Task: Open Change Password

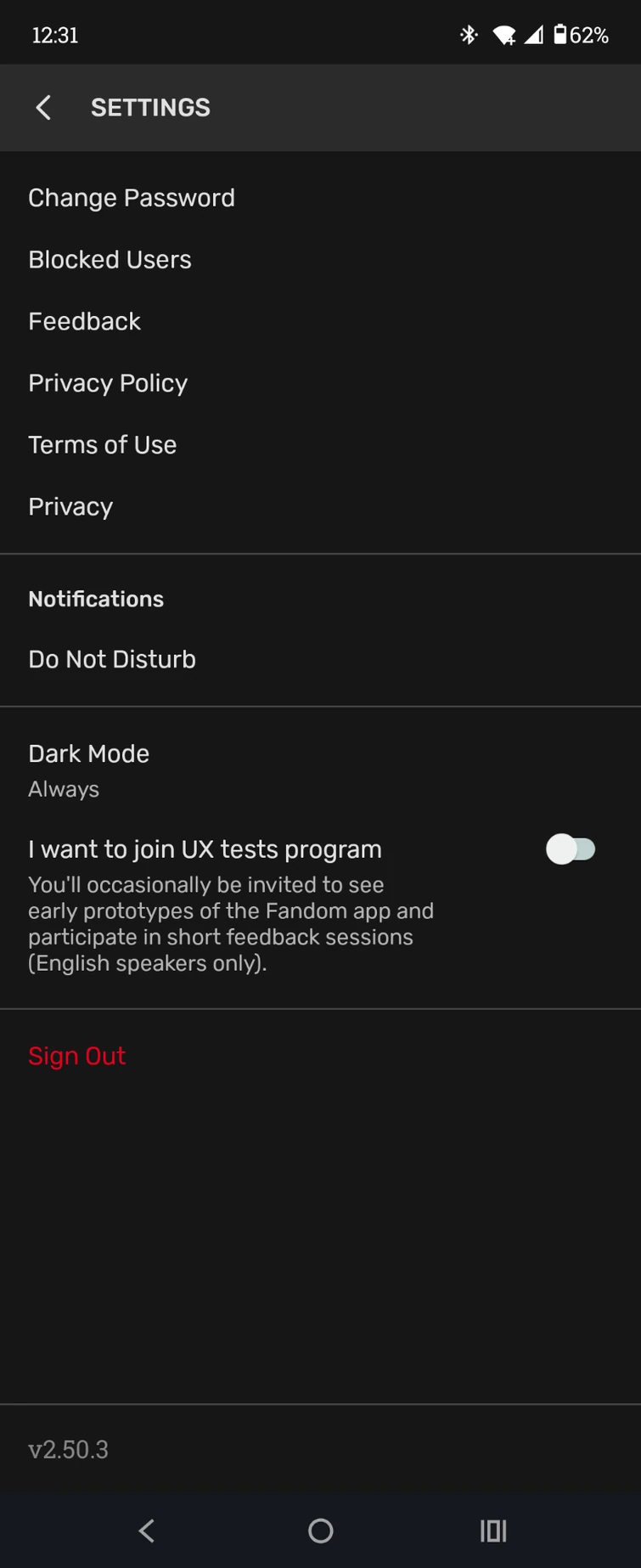Action: [x=132, y=198]
